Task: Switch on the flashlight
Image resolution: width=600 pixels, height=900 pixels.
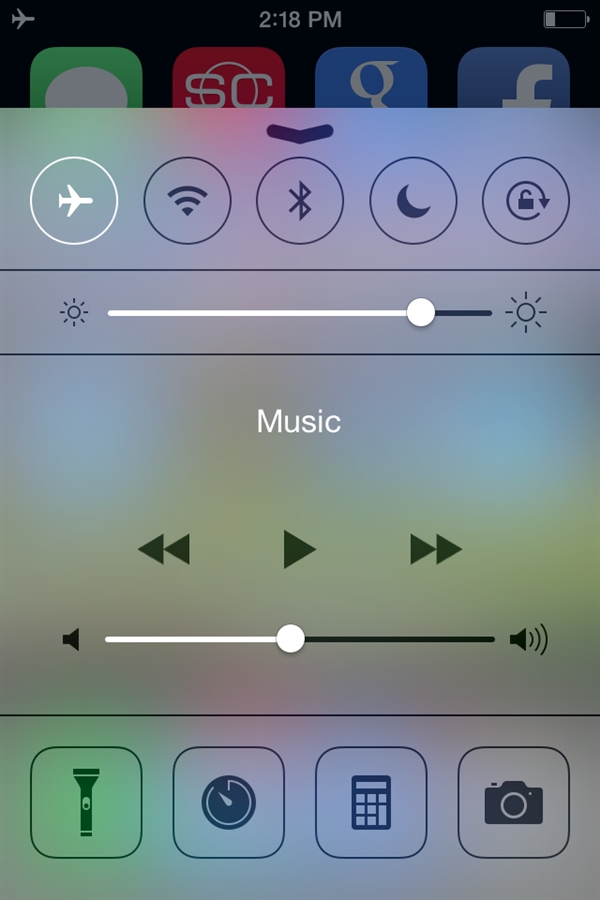Action: click(x=86, y=802)
